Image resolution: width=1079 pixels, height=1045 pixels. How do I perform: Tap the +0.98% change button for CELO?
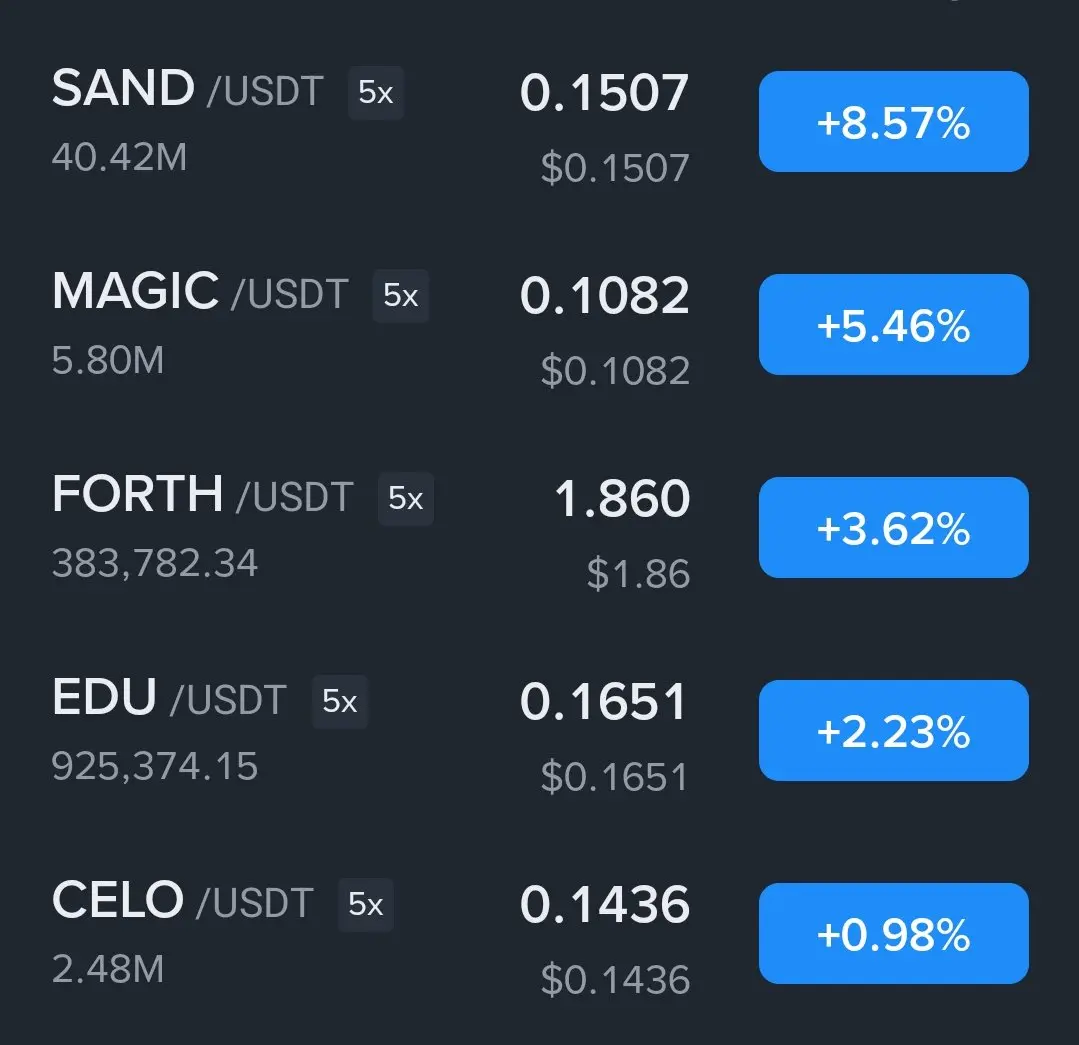coord(893,934)
